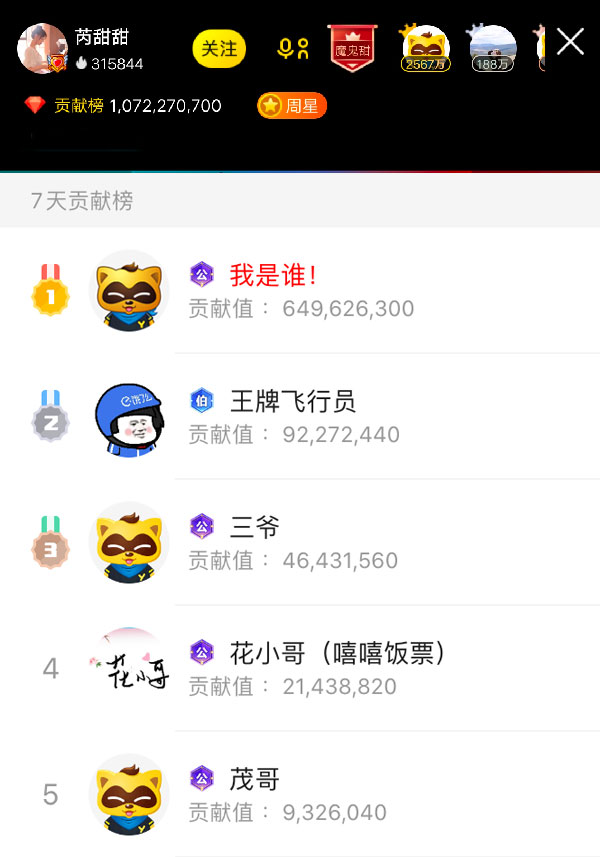Image resolution: width=600 pixels, height=857 pixels.
Task: Open contributor 我是谁！ profile
Action: click(130, 291)
